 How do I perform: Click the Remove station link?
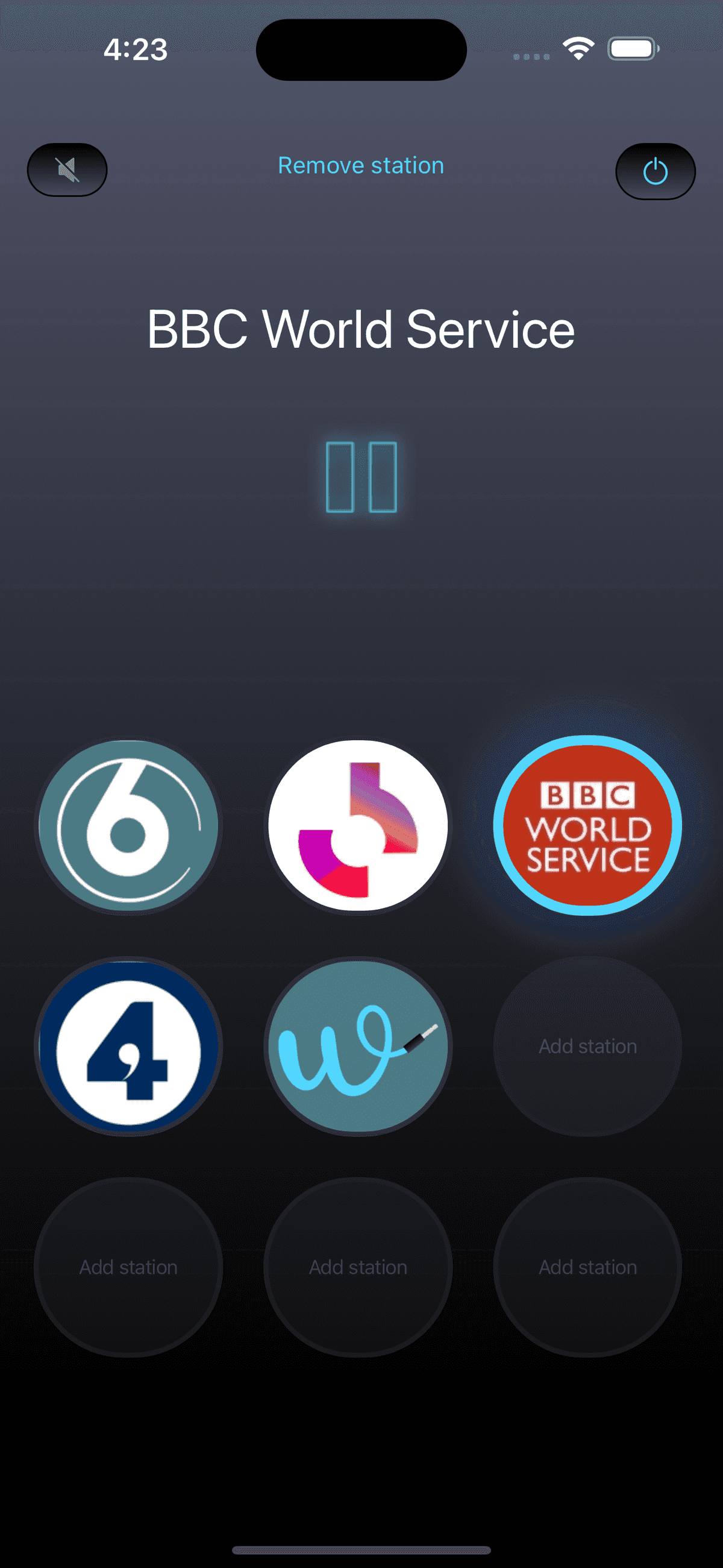360,165
